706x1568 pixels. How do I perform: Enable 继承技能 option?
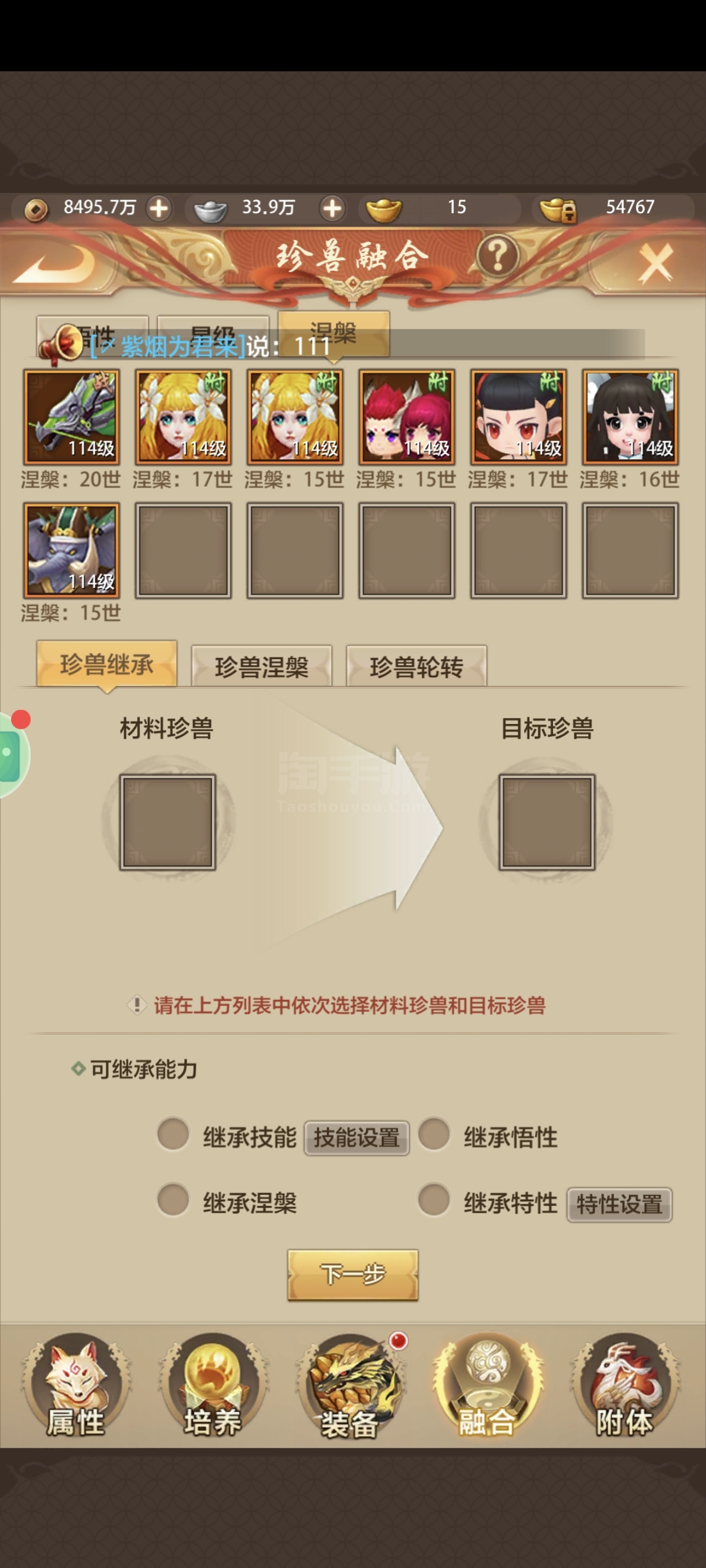173,1134
